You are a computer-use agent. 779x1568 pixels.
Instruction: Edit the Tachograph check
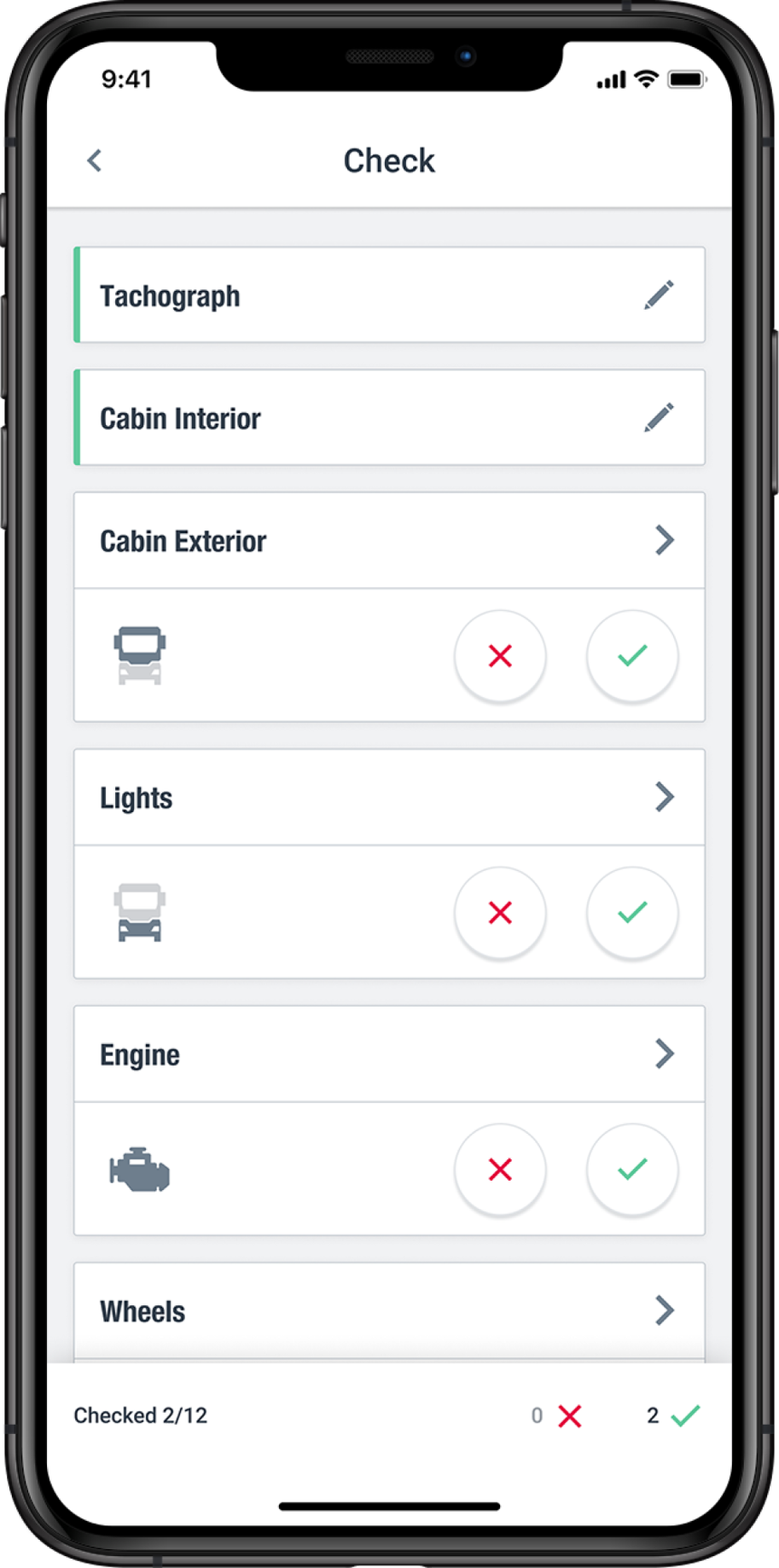pyautogui.click(x=659, y=295)
